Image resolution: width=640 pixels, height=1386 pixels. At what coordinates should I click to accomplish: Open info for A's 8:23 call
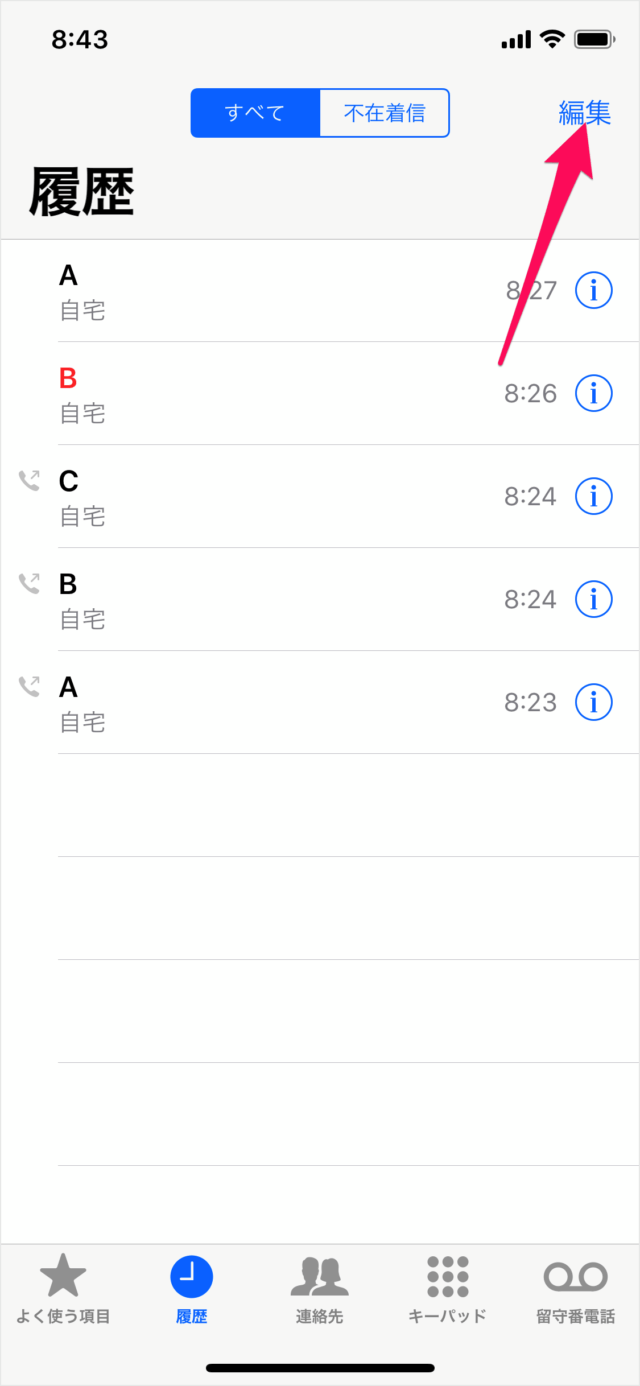(x=594, y=703)
